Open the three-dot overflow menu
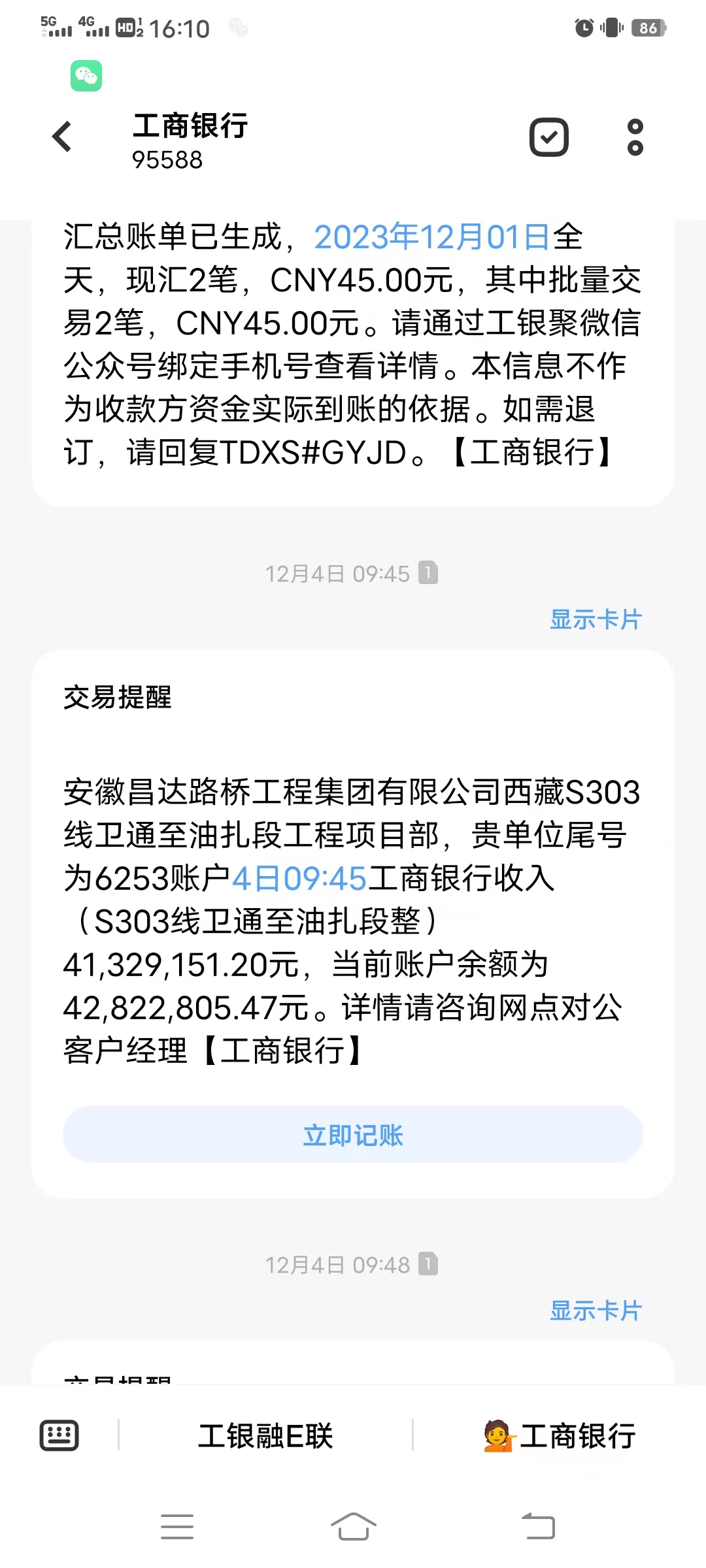706x1568 pixels. click(635, 137)
